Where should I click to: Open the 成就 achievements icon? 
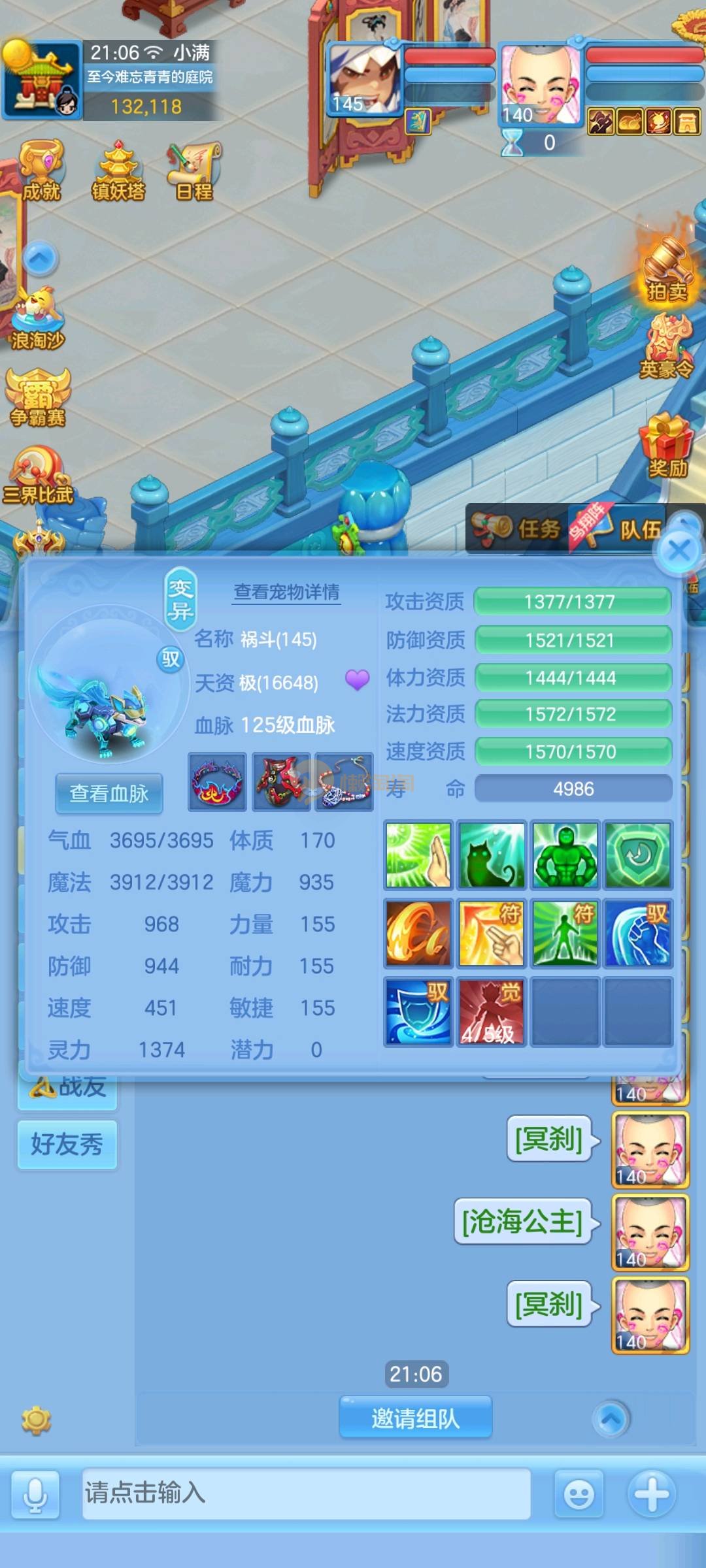41,171
